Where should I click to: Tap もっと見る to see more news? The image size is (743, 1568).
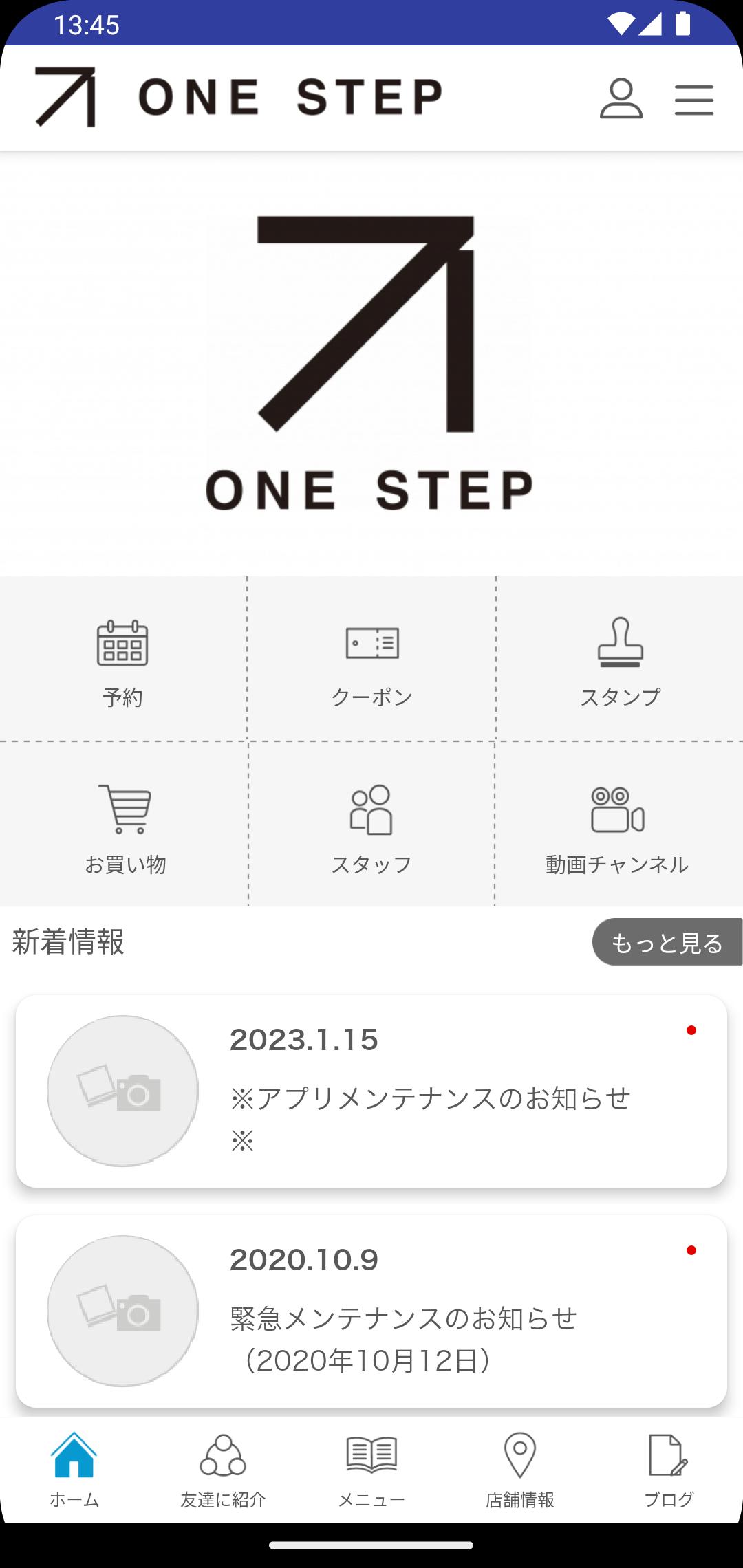(x=667, y=942)
